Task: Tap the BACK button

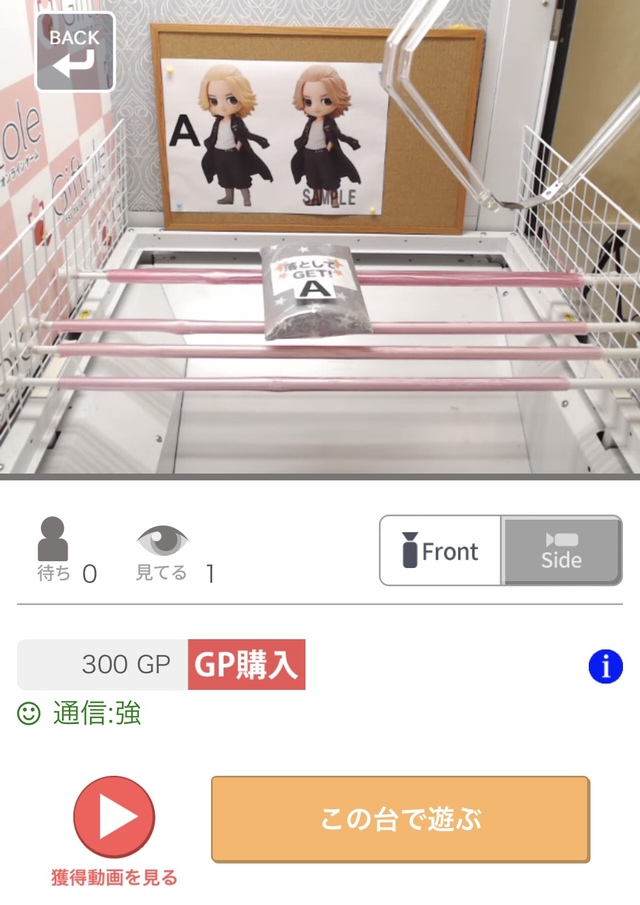Action: pos(75,51)
